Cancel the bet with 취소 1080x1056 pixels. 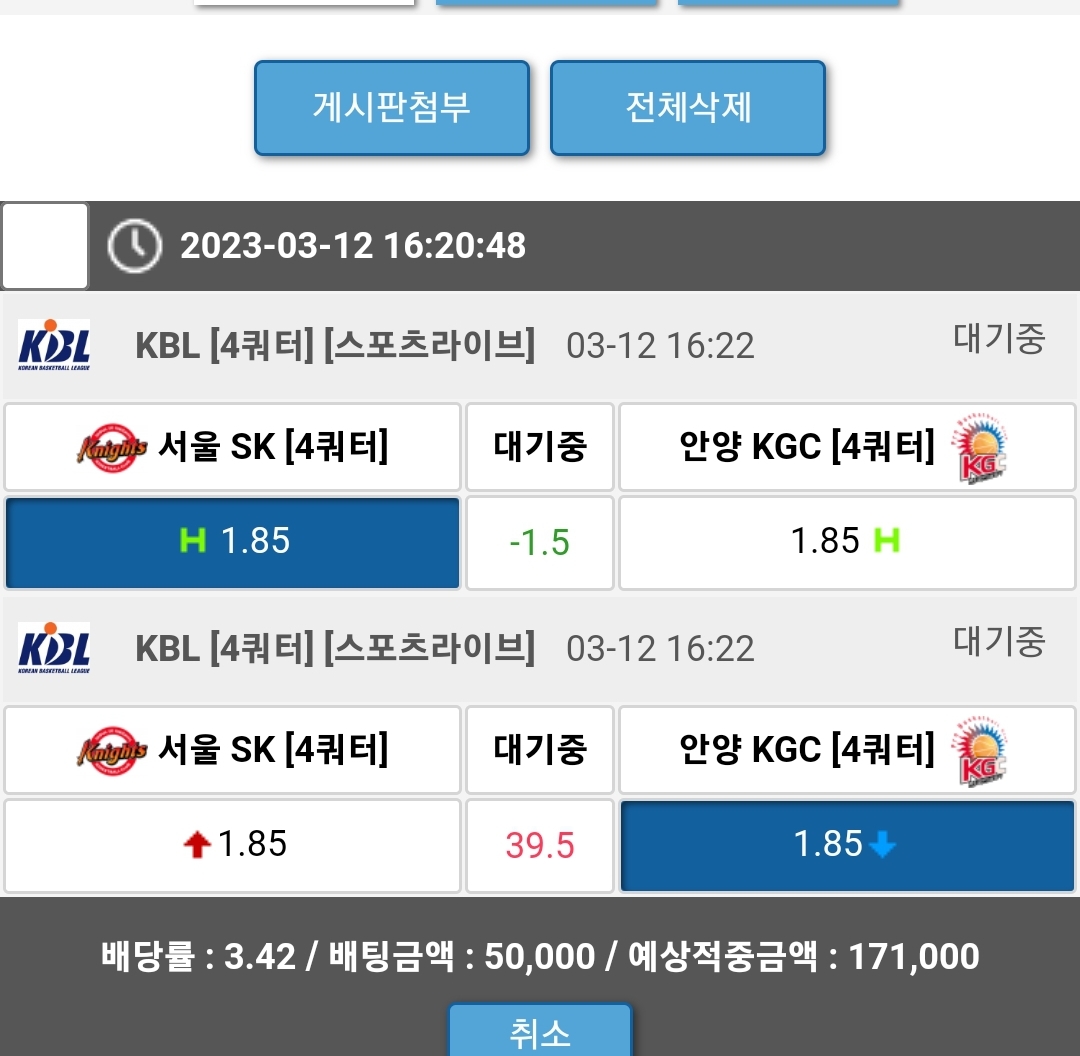[540, 1033]
